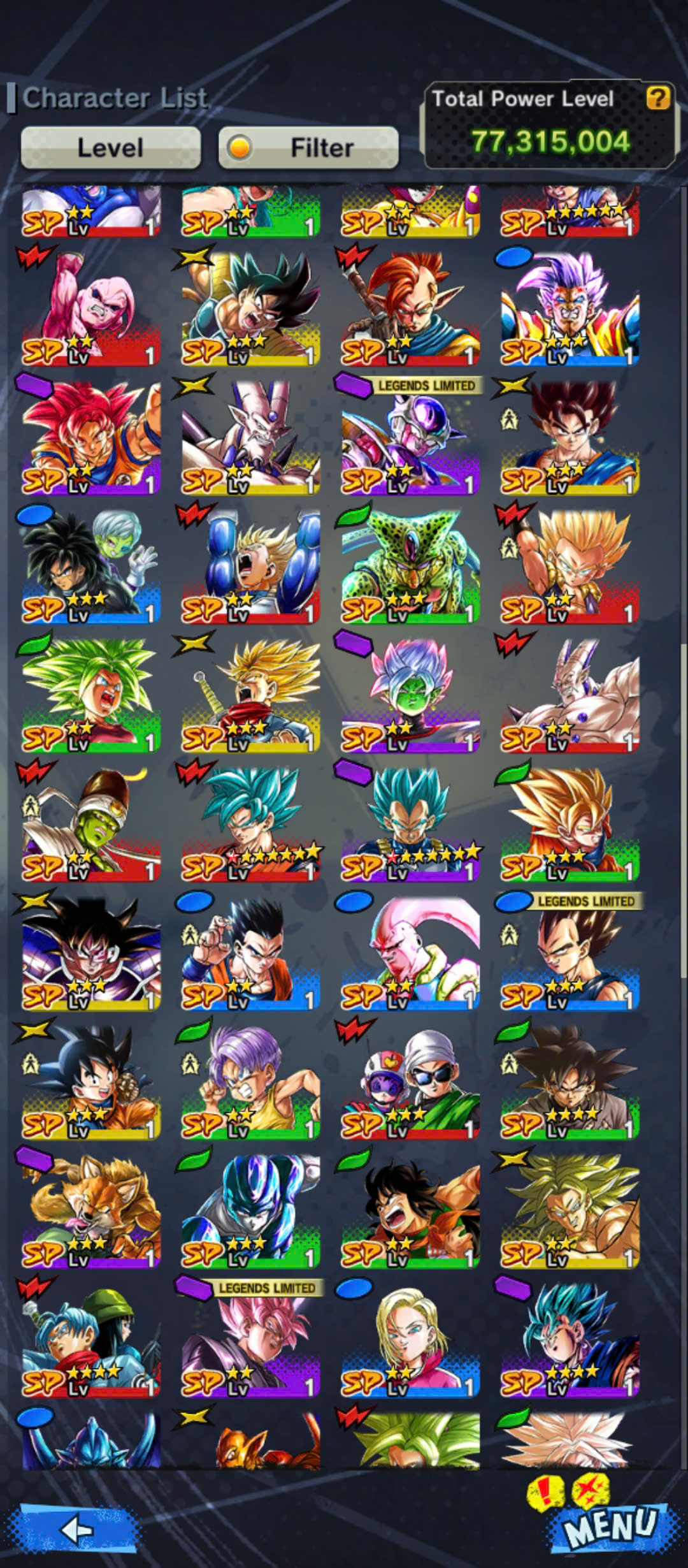Open the Super Buu character card
This screenshot has height=1568, width=688.
[x=410, y=952]
